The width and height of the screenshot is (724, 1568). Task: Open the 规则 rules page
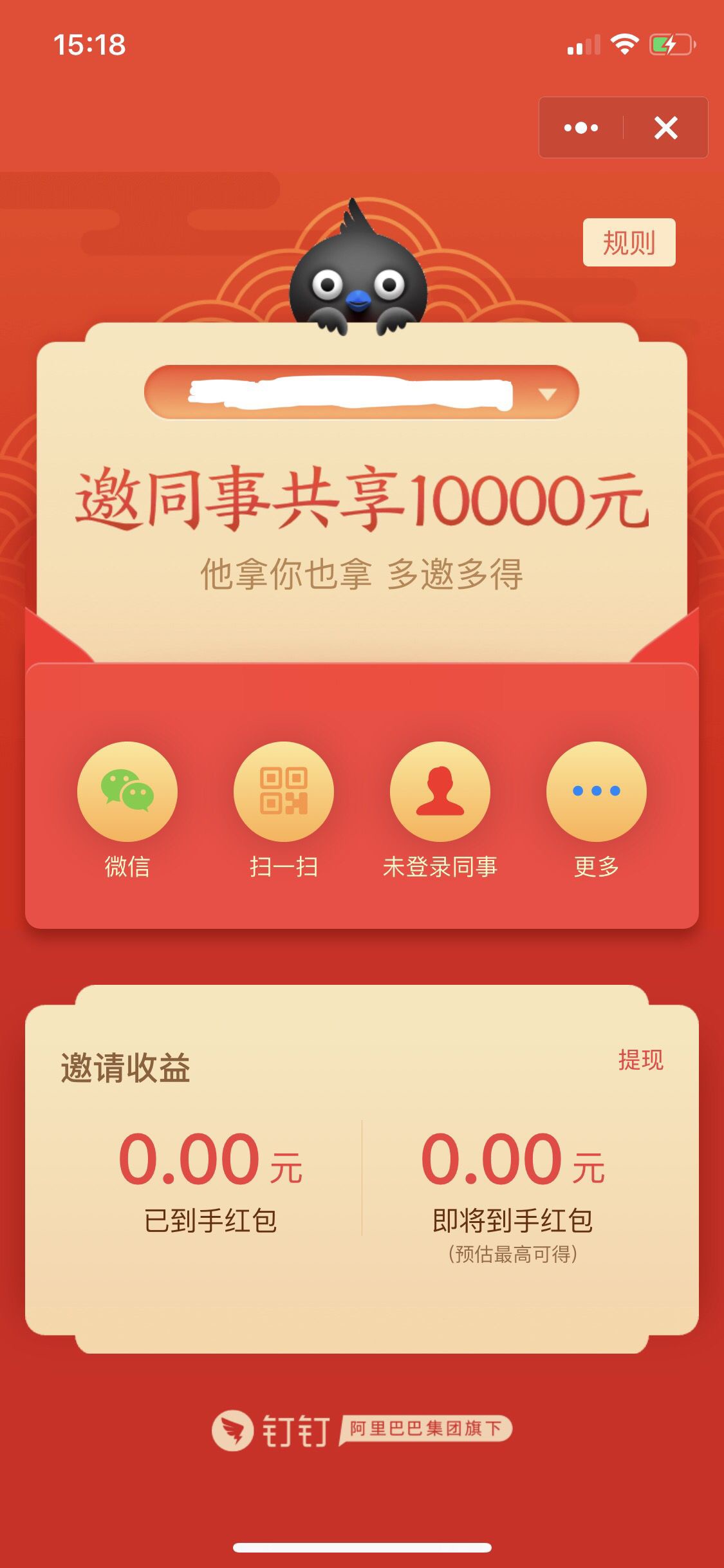coord(629,242)
